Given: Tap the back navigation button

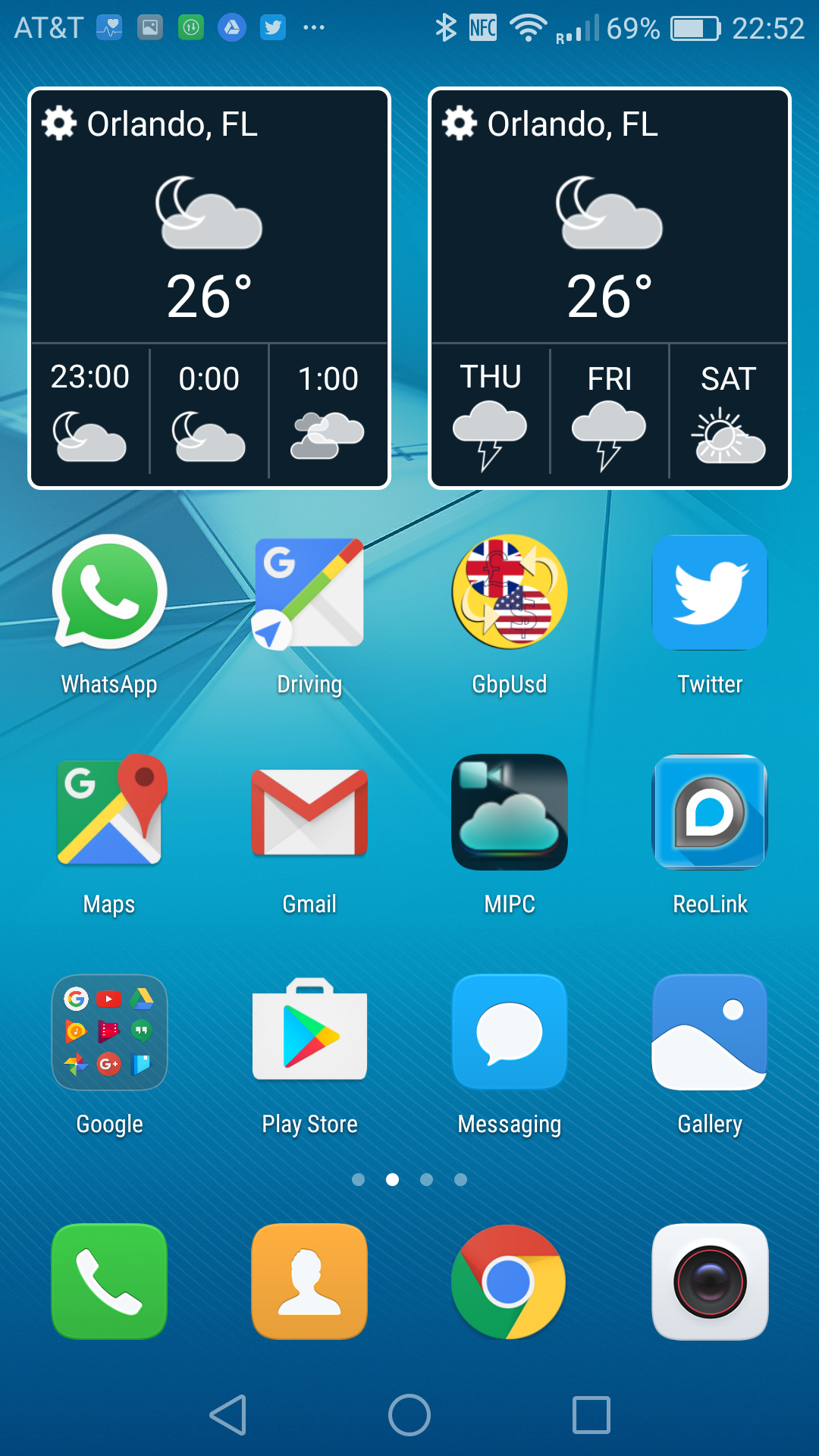Looking at the screenshot, I should click(227, 1415).
